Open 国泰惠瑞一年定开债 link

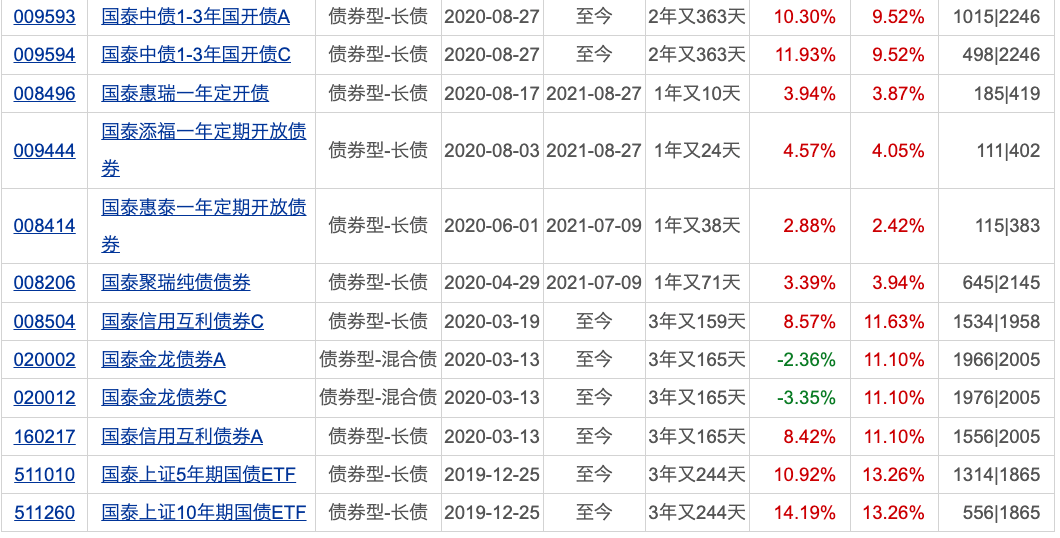pyautogui.click(x=185, y=93)
